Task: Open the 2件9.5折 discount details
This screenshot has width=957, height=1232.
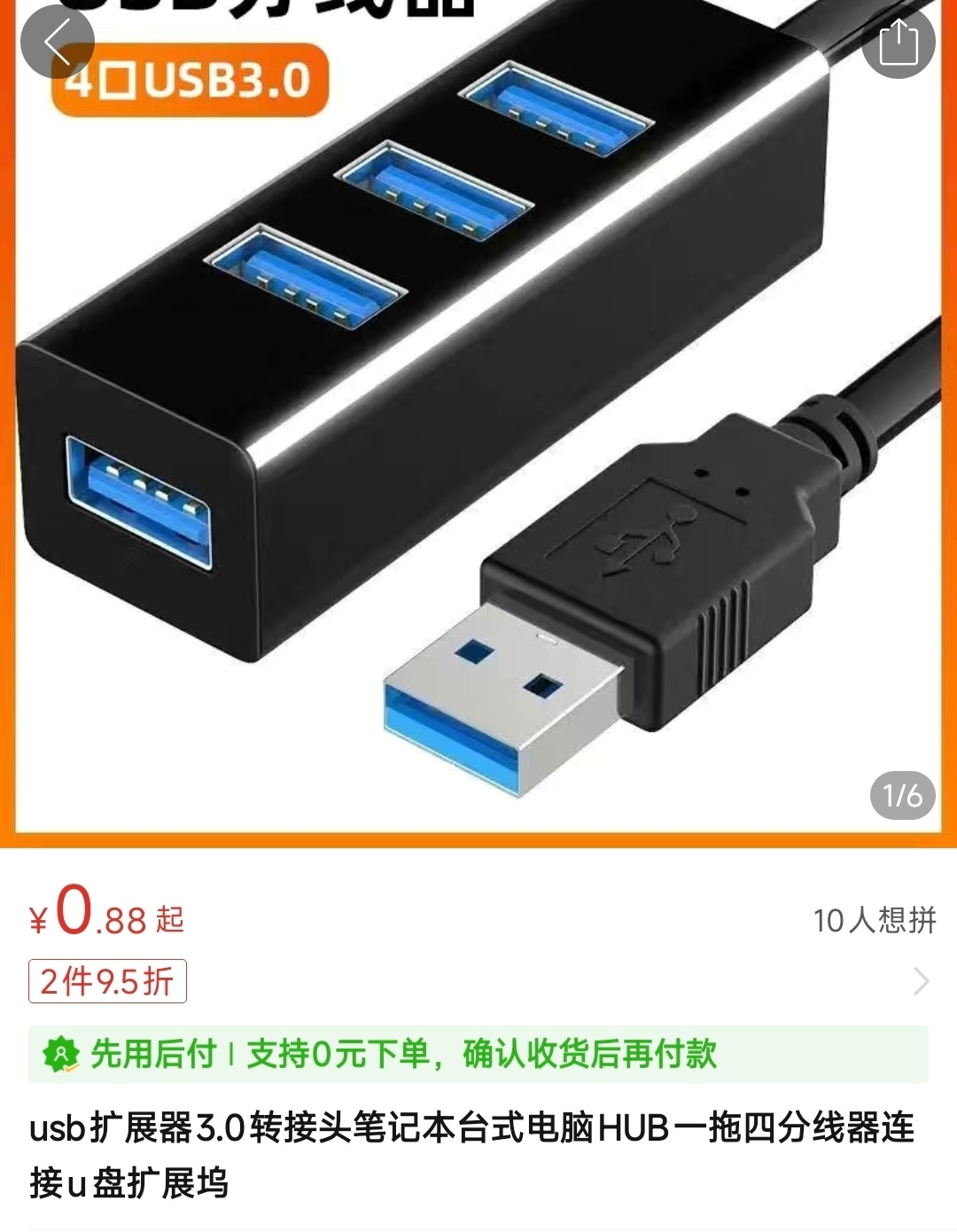Action: coord(108,981)
